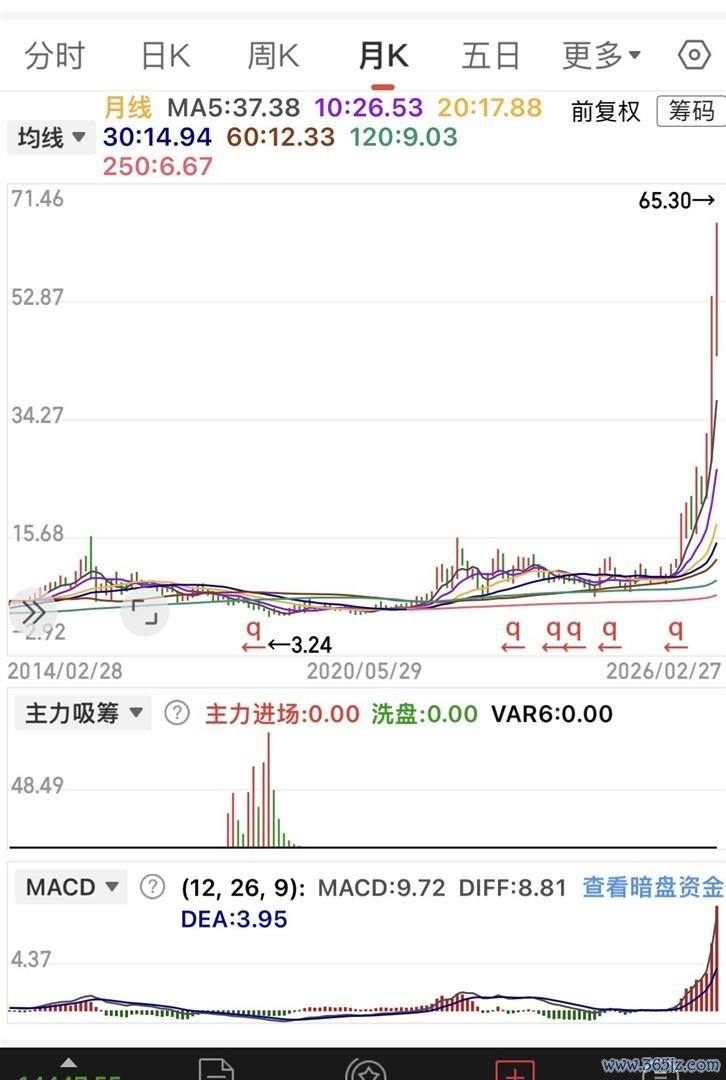Change the 前复权 adjustment setting
726x1080 pixels.
[605, 111]
